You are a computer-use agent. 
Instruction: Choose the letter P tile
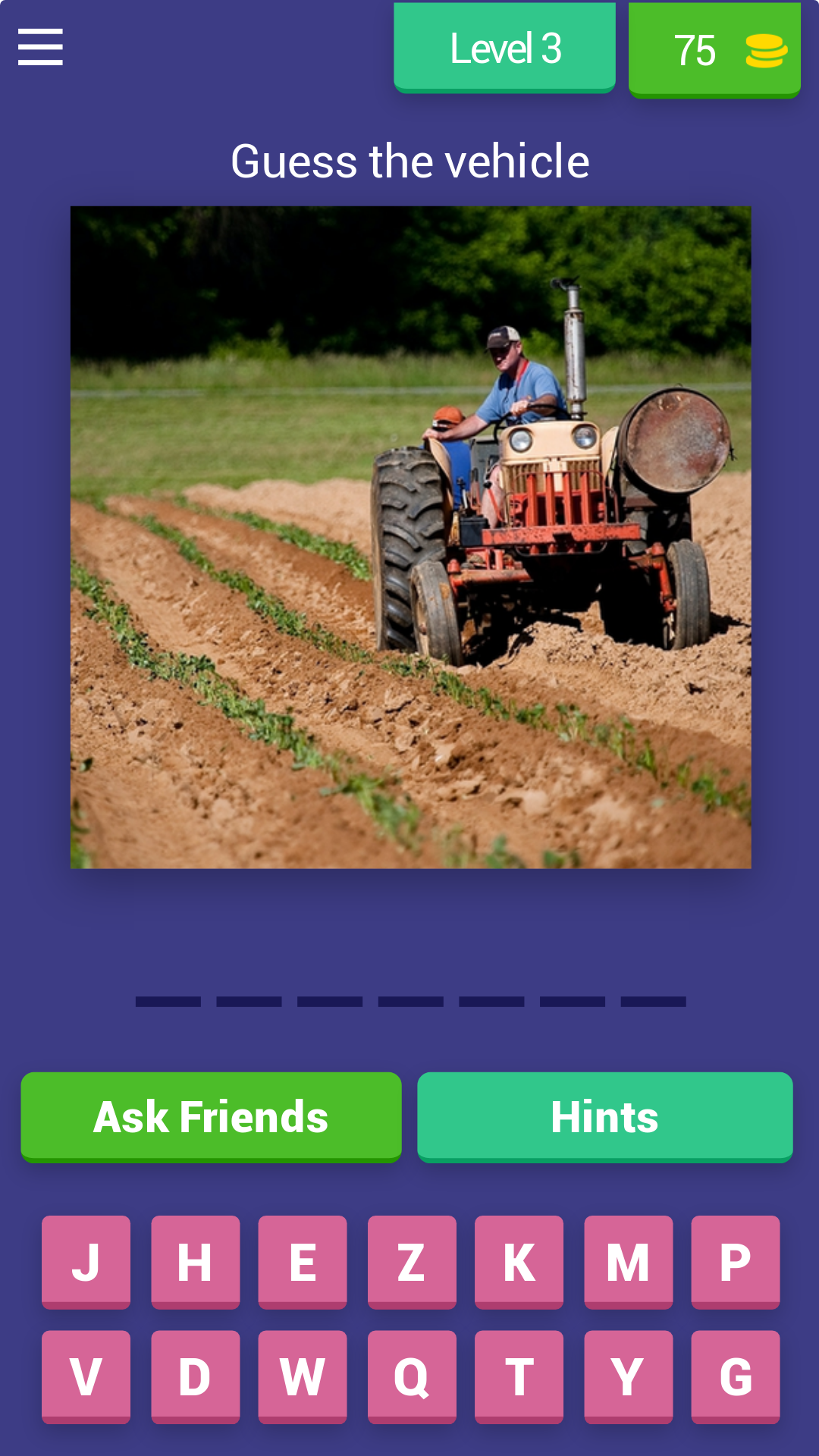pyautogui.click(x=735, y=1262)
